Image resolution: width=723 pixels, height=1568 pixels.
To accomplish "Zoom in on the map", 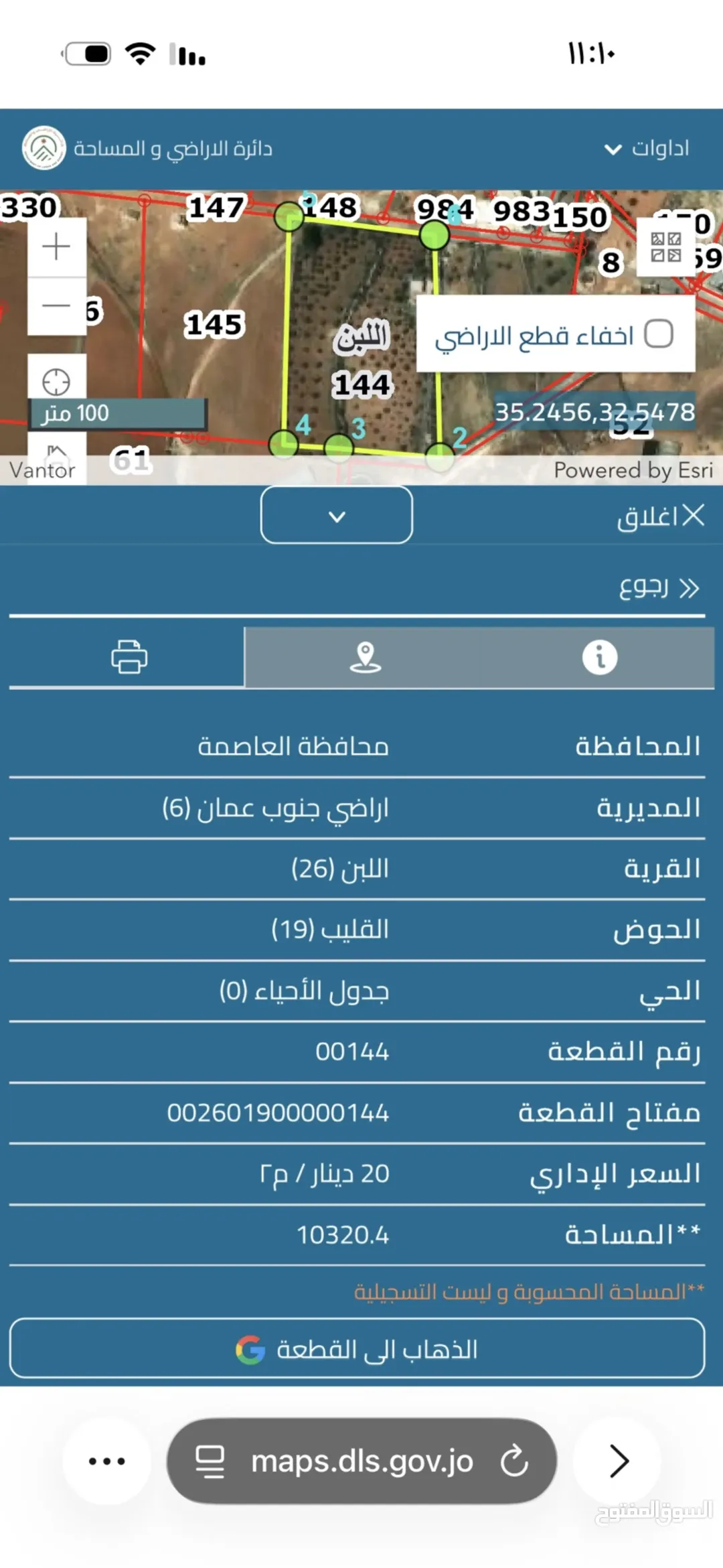I will [56, 246].
